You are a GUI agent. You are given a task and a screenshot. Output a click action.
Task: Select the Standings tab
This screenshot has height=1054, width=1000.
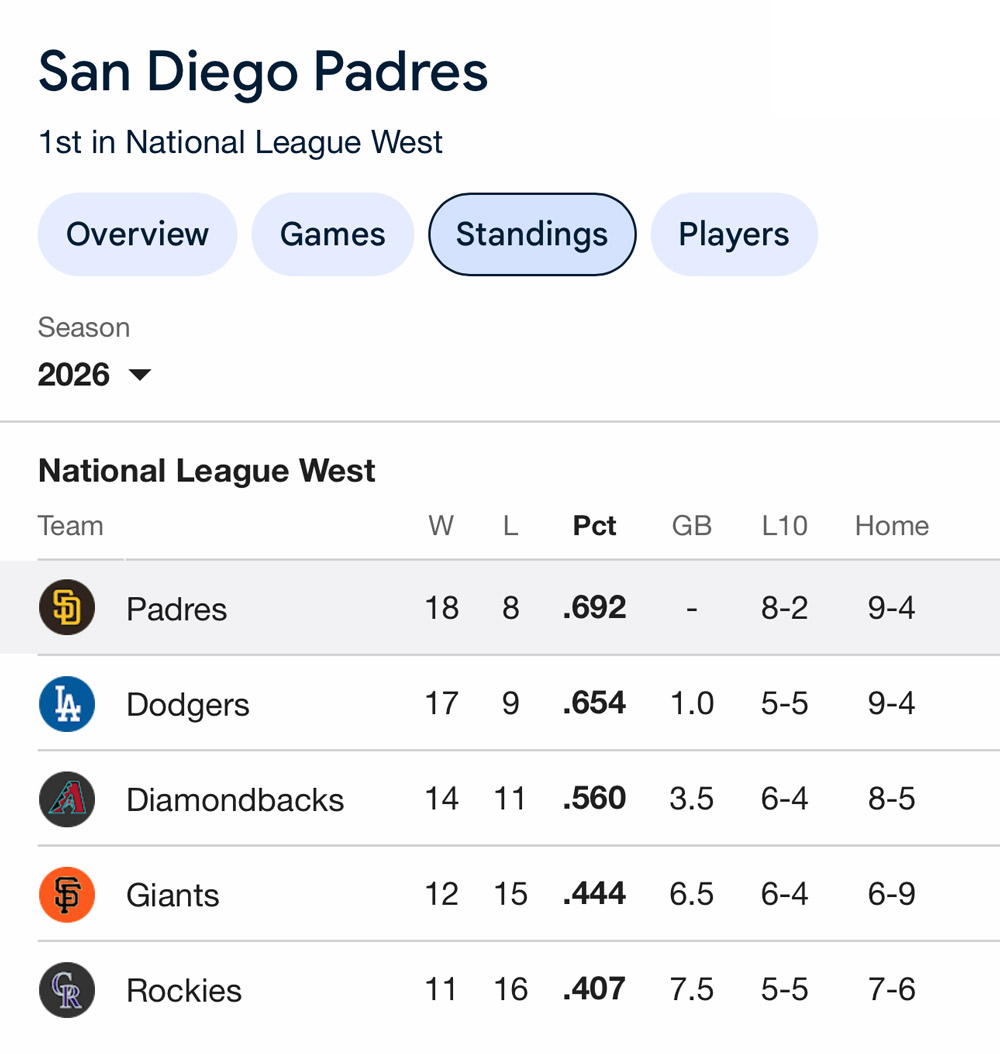pyautogui.click(x=531, y=234)
